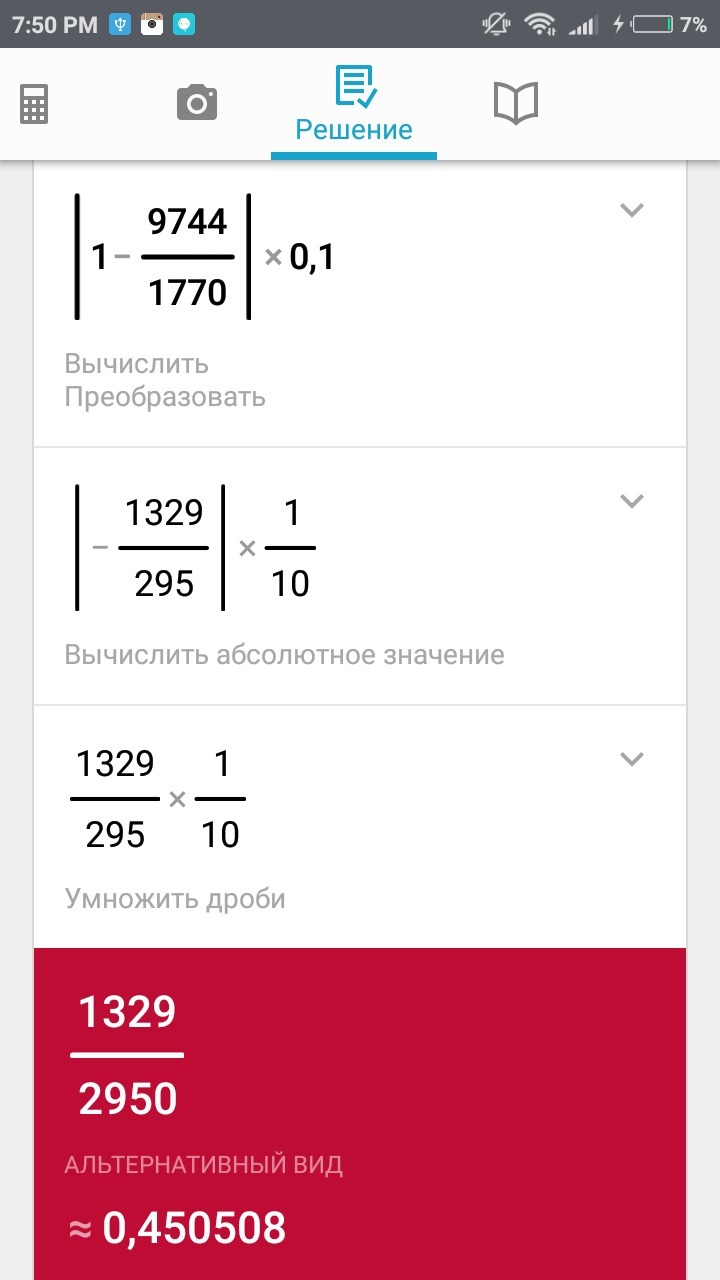Image resolution: width=720 pixels, height=1280 pixels.
Task: Select the Решение tab
Action: coord(354,105)
